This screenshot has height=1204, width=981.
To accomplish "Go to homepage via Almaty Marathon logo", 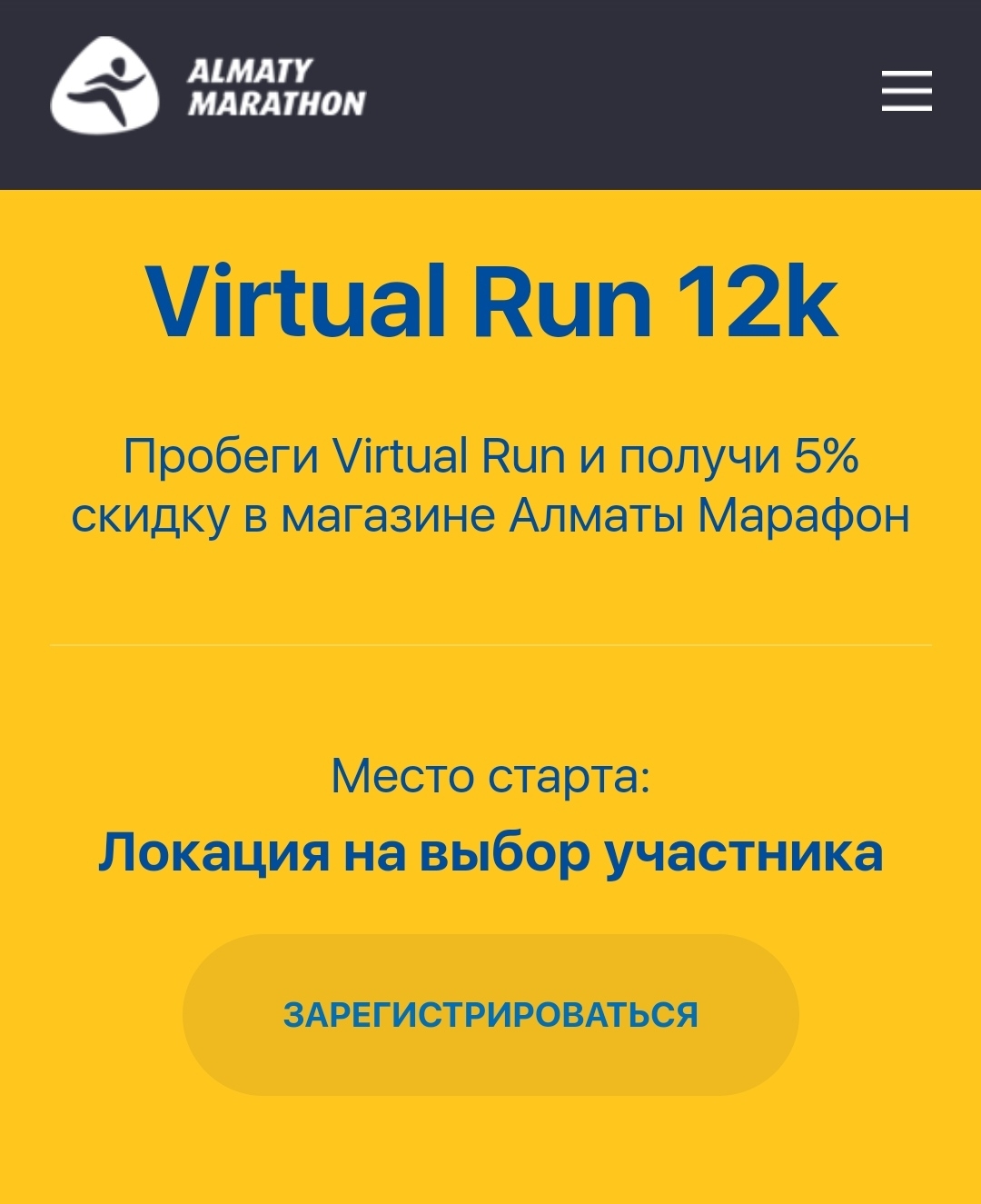I will tap(207, 87).
